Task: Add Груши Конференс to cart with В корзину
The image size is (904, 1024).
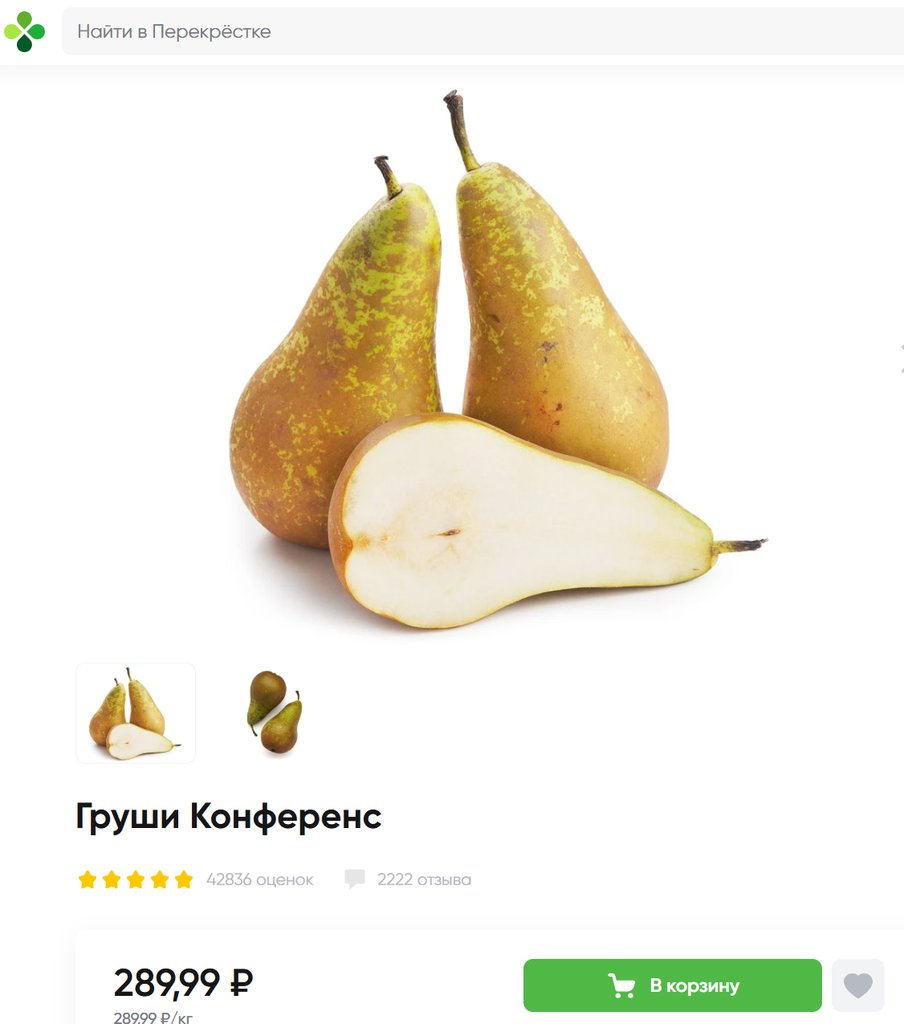Action: 672,986
